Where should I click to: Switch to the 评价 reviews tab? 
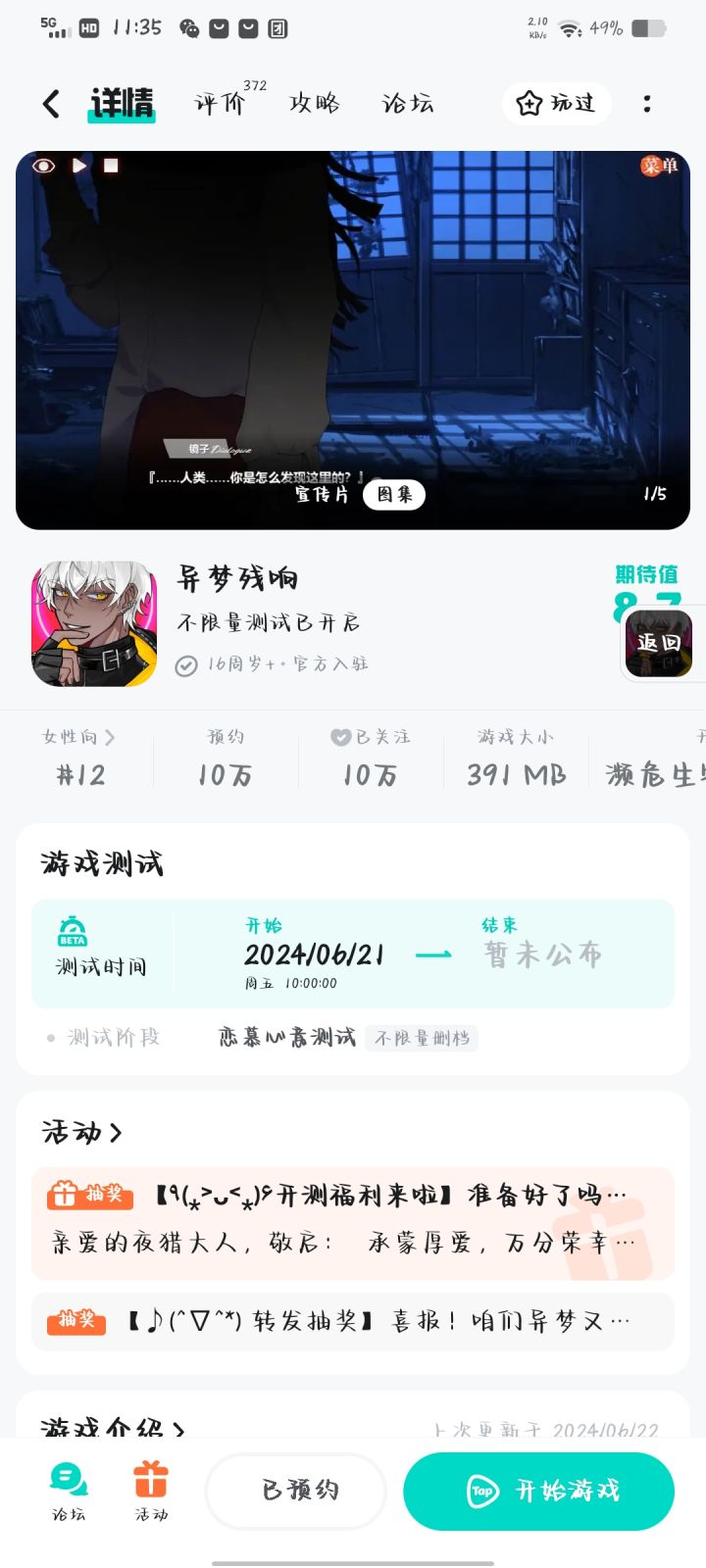click(222, 104)
